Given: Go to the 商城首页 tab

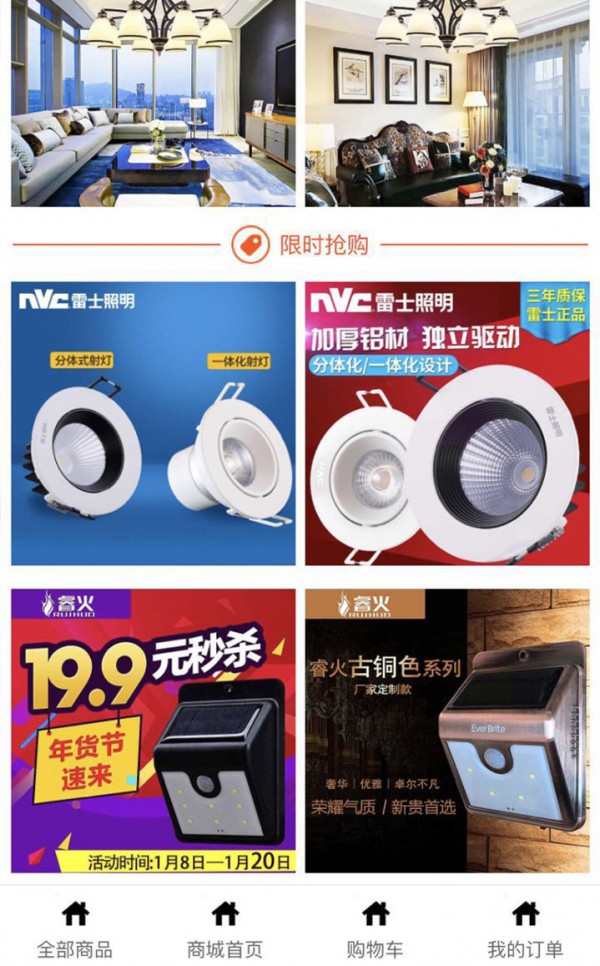Looking at the screenshot, I should pos(225,929).
